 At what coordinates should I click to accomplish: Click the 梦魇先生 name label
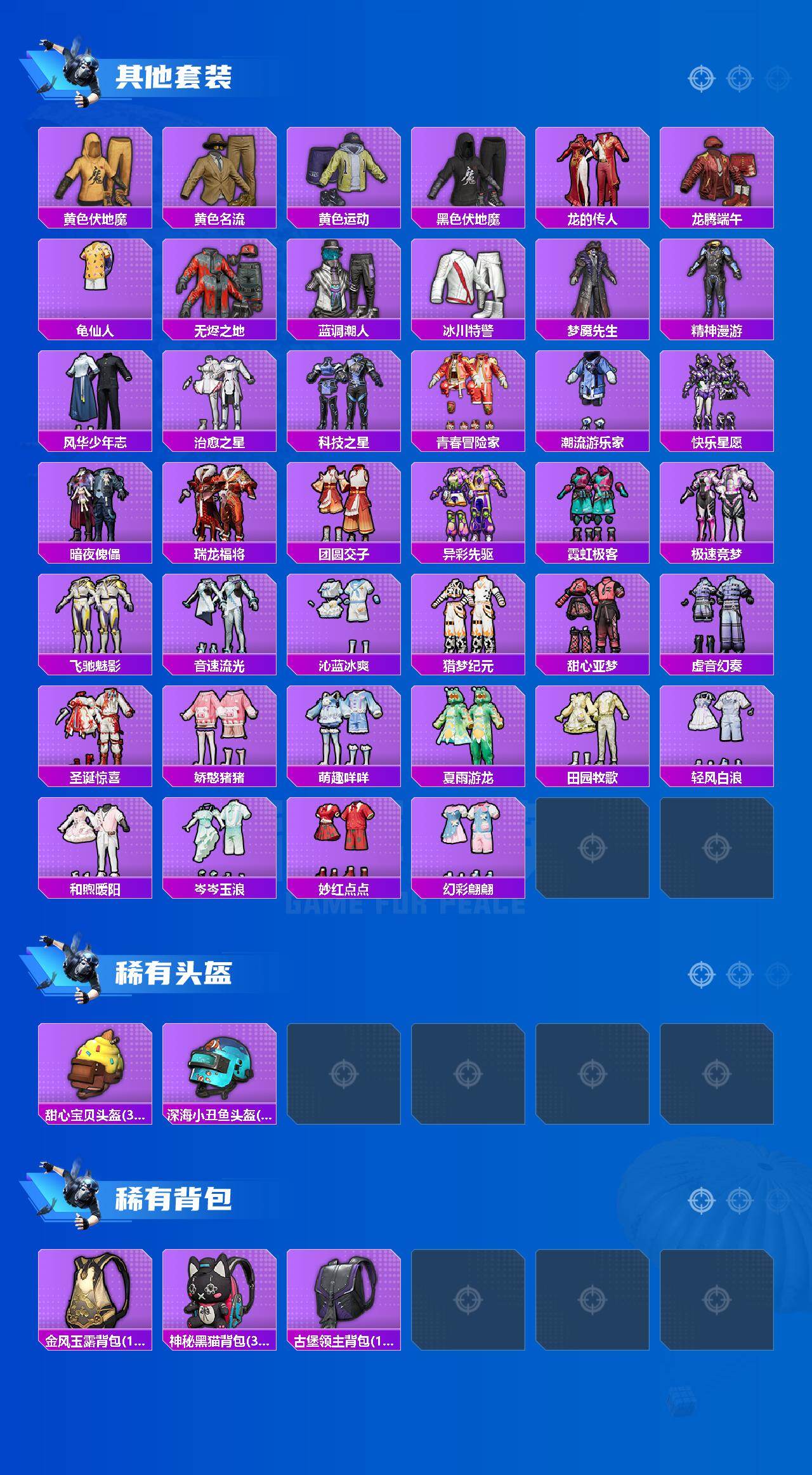pos(593,330)
